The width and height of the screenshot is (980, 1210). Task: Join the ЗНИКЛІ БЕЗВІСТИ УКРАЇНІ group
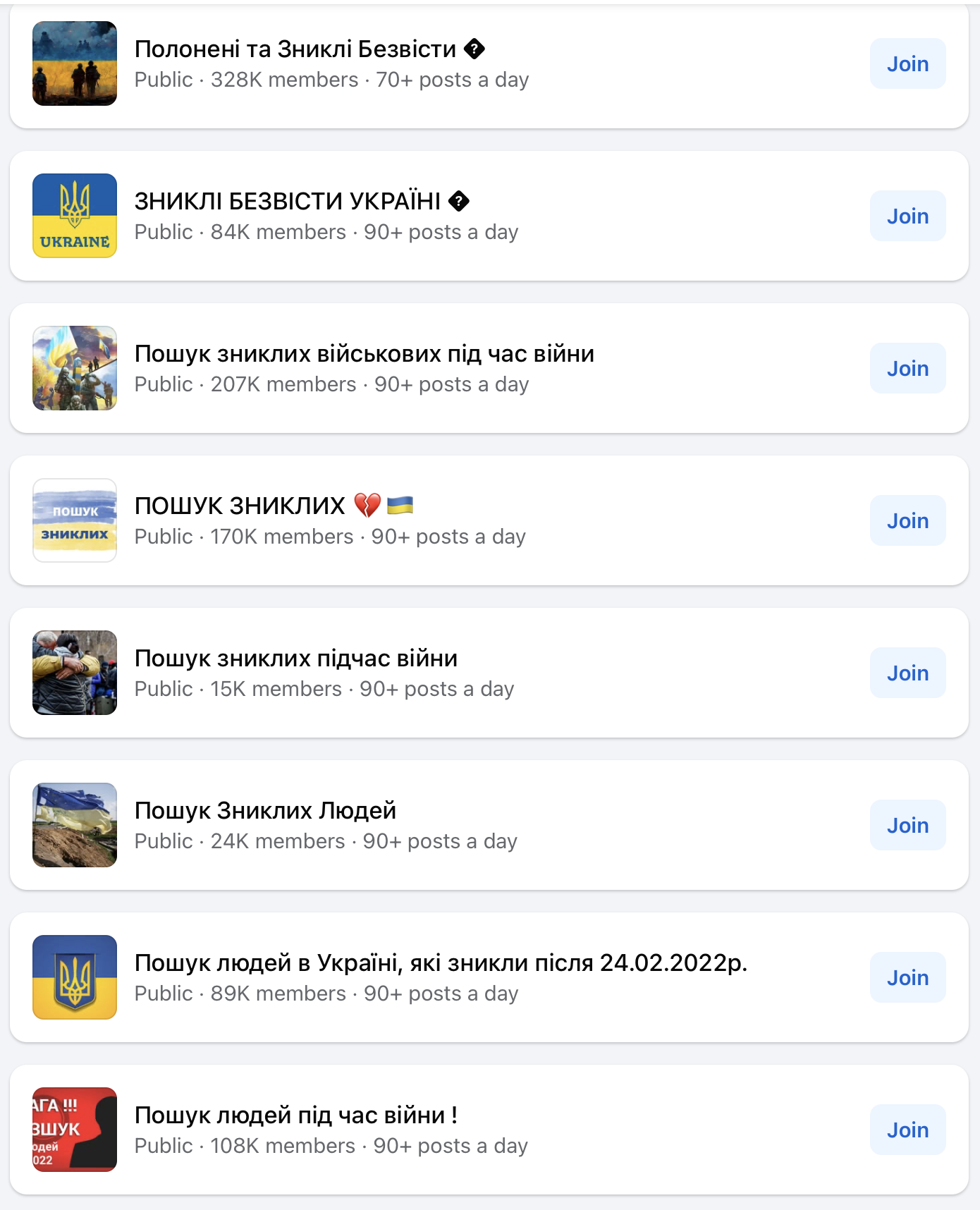[907, 216]
